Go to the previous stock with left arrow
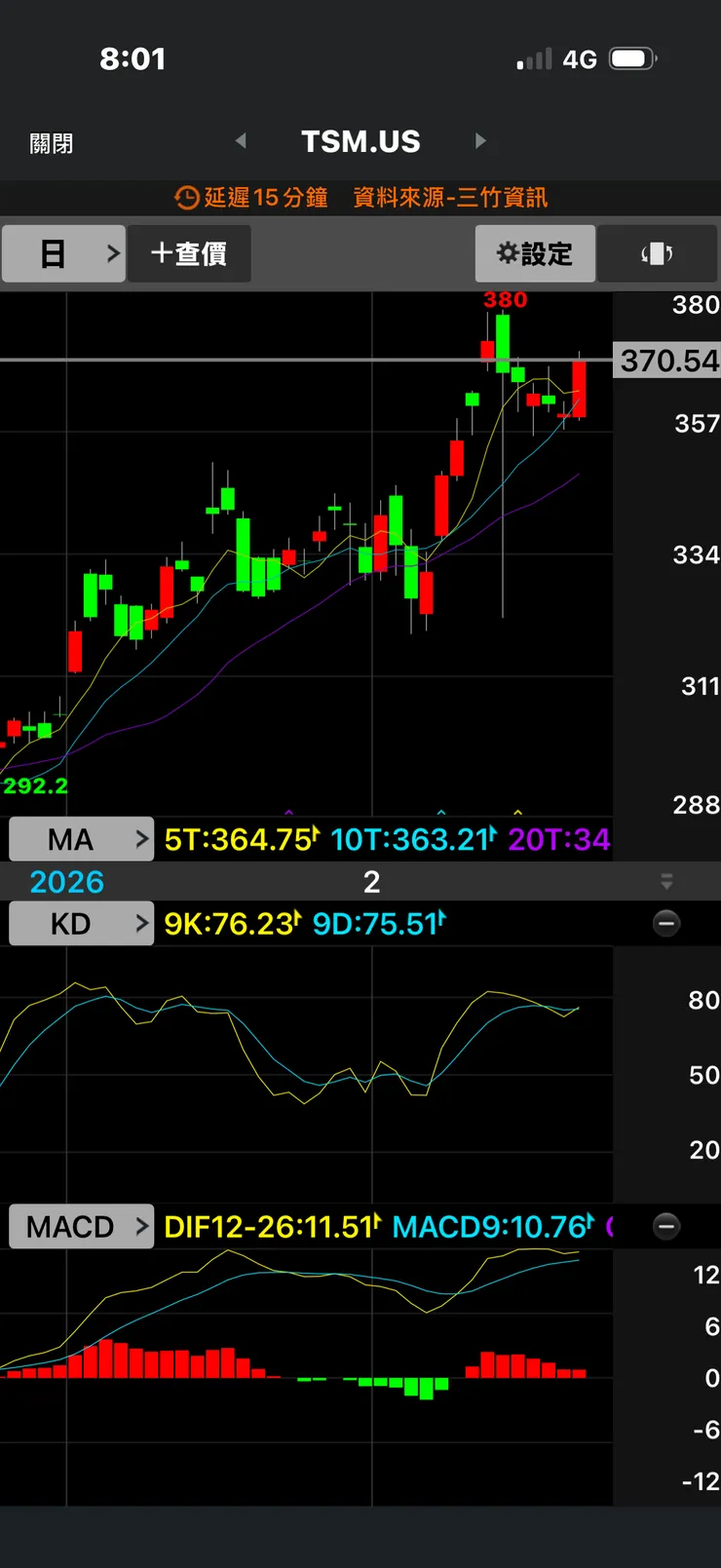721x1568 pixels. point(241,141)
